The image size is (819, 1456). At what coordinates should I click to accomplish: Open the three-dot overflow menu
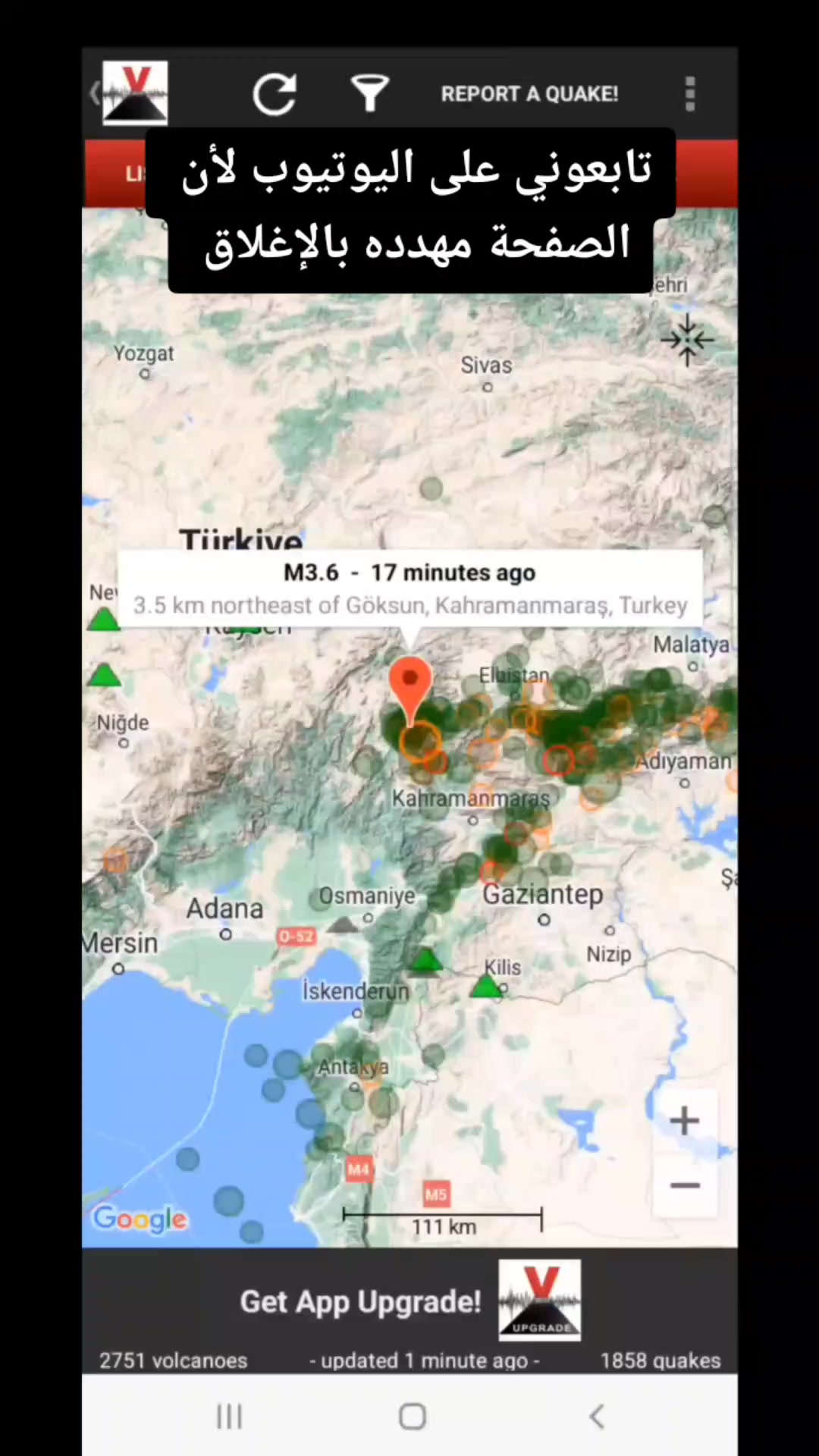(690, 94)
